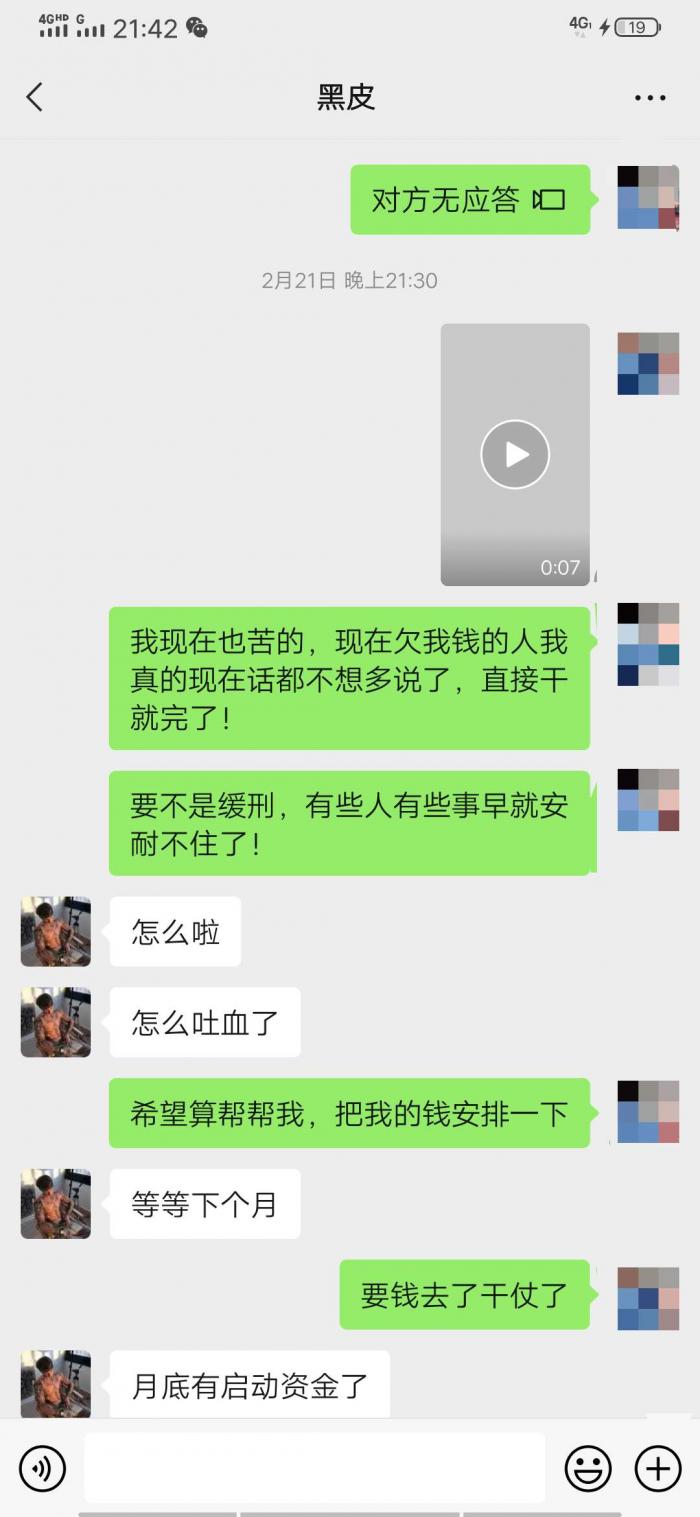700x1517 pixels.
Task: Focus the message text field
Action: [314, 1468]
